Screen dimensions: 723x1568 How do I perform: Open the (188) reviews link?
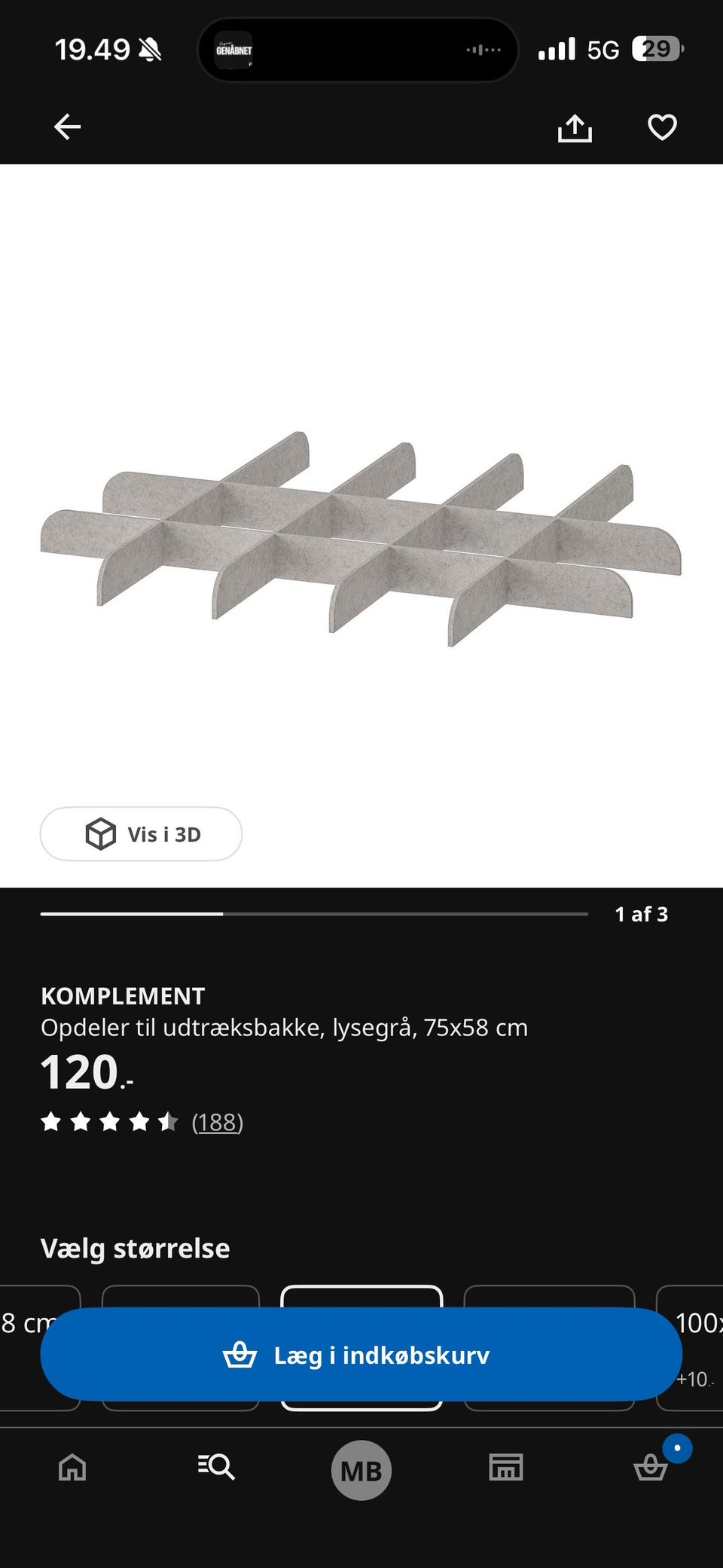(218, 1123)
